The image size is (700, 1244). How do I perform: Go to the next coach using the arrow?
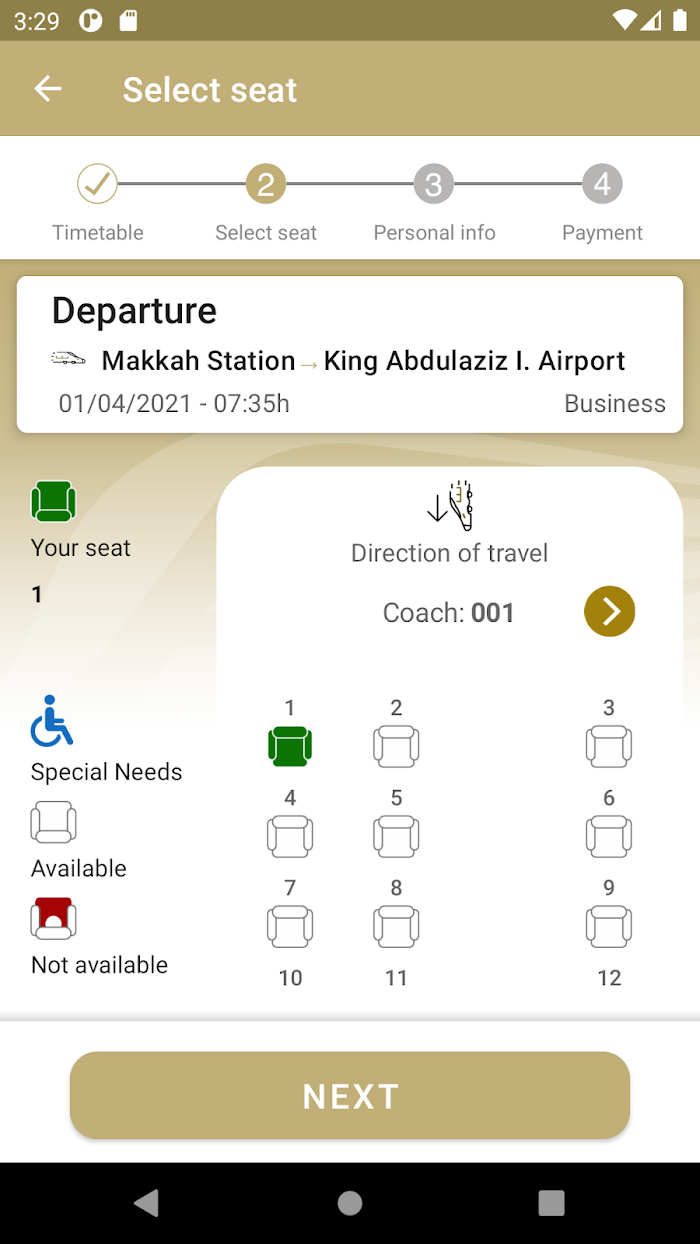610,611
